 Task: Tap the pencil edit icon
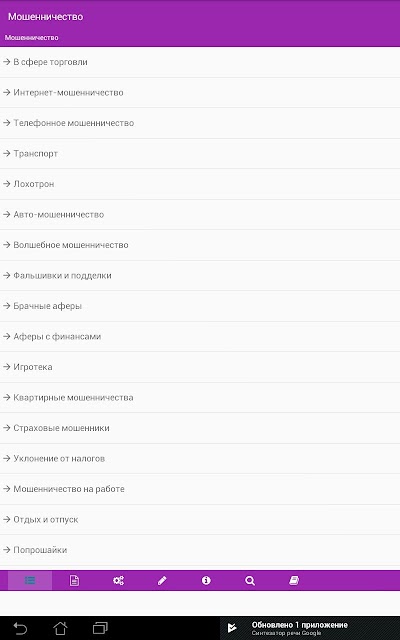tap(162, 580)
